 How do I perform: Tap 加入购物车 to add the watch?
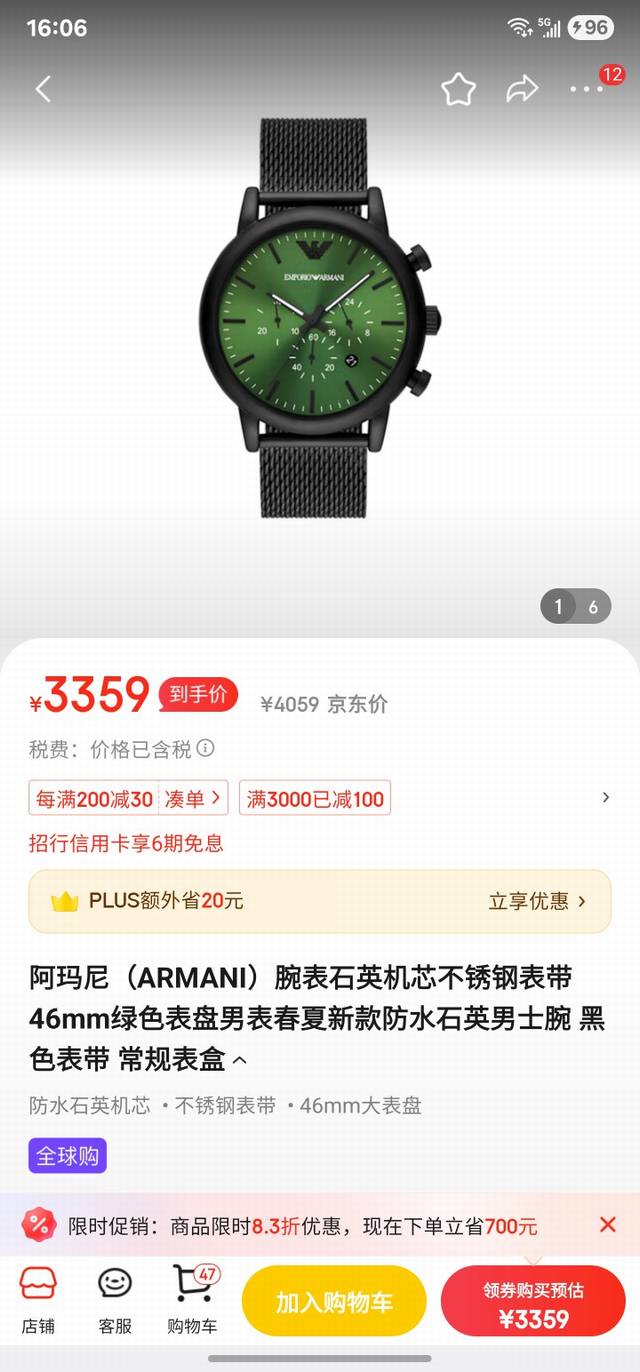[334, 1301]
